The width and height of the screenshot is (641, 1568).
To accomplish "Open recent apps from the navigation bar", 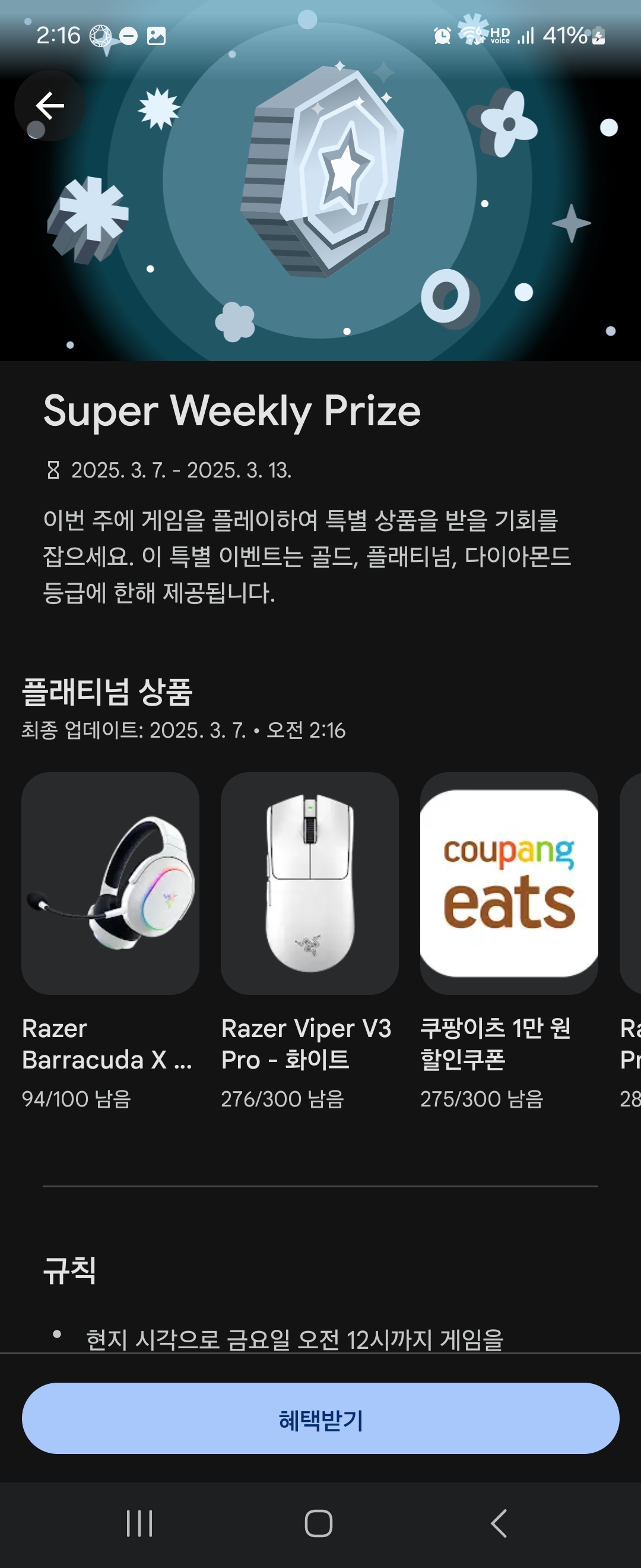I will pos(139,1523).
